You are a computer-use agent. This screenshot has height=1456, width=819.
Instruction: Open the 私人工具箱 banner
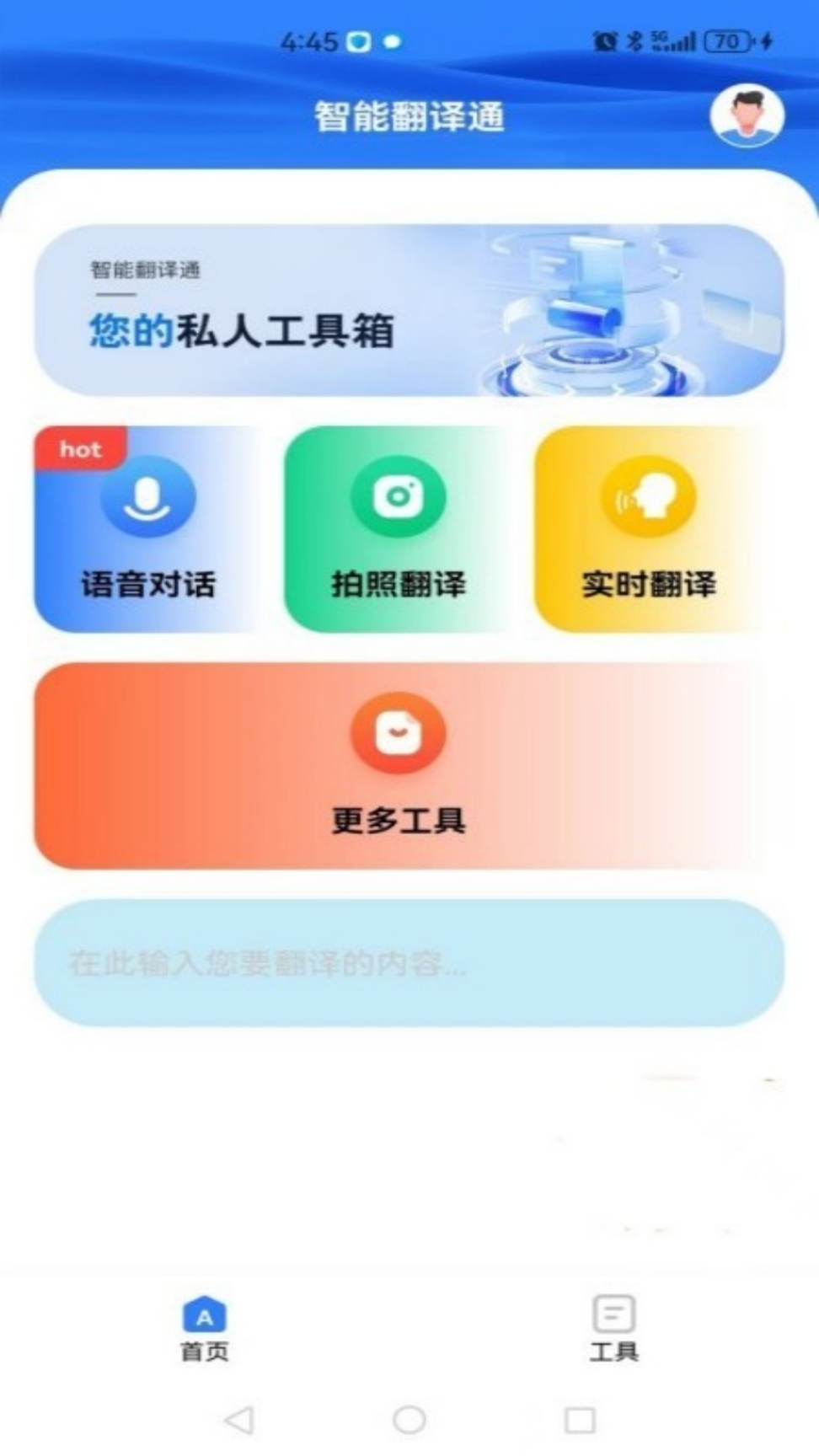(409, 310)
